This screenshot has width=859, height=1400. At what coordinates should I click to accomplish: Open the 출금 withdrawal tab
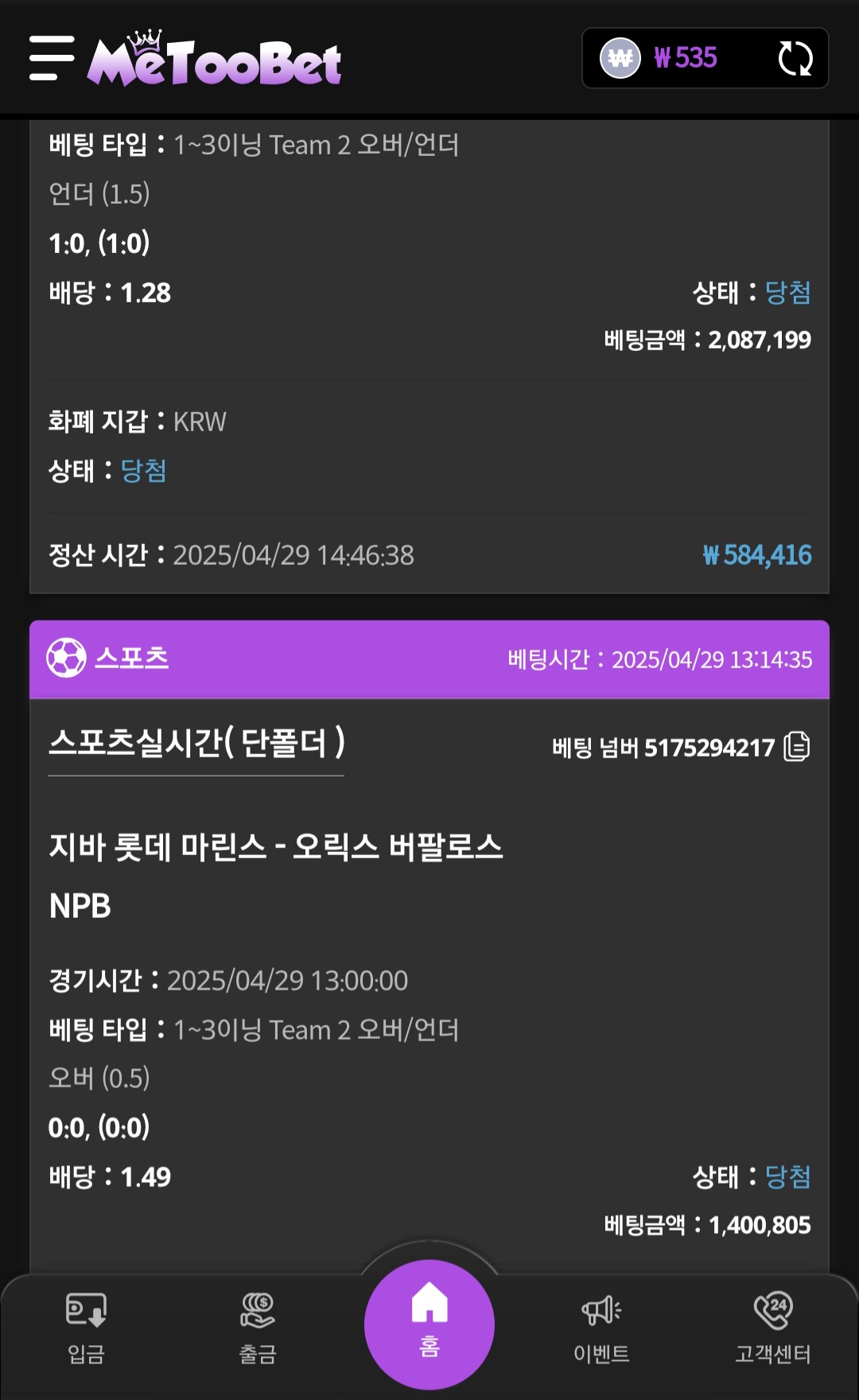tap(258, 1328)
